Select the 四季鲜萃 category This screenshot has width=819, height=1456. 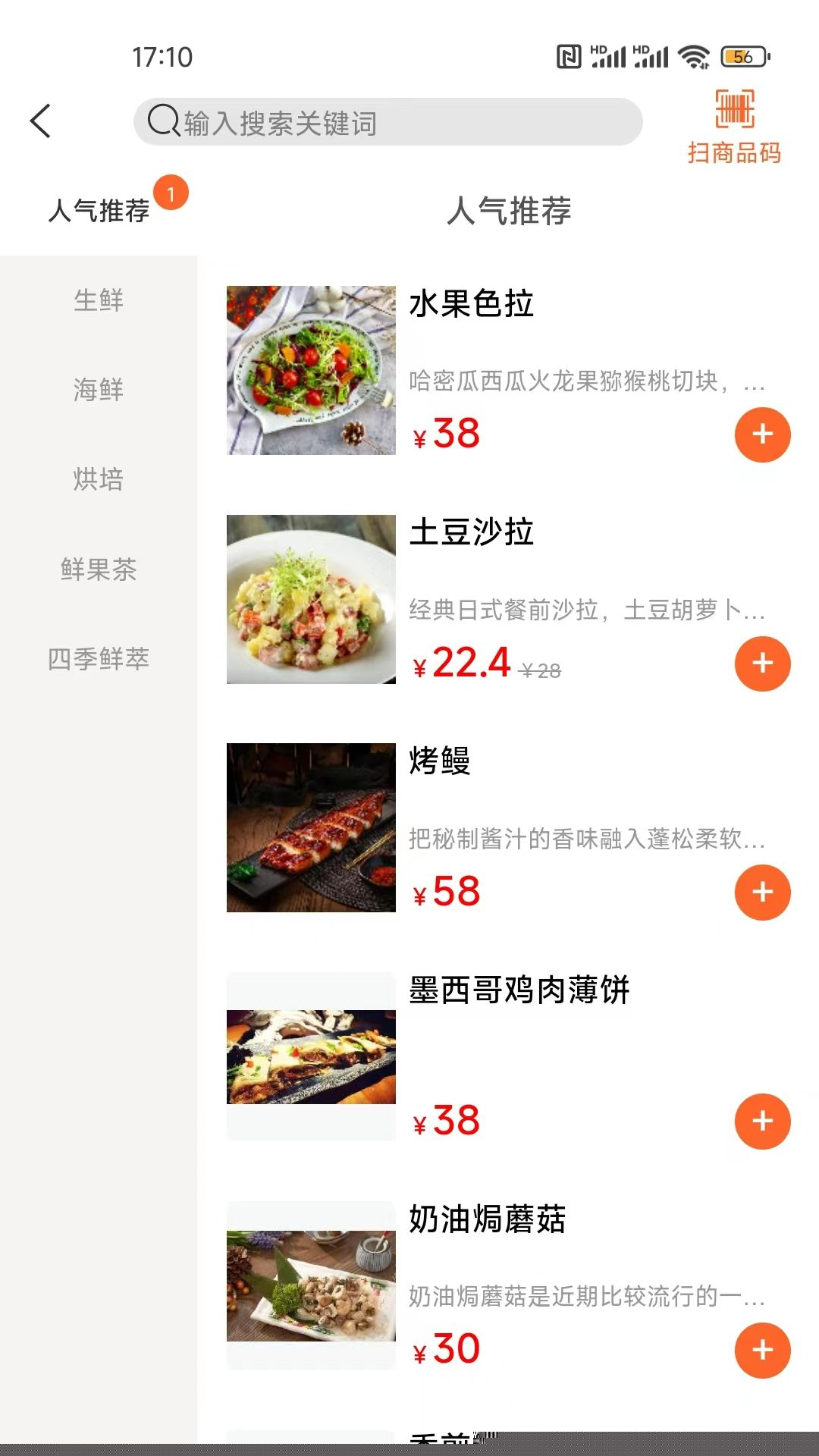99,659
